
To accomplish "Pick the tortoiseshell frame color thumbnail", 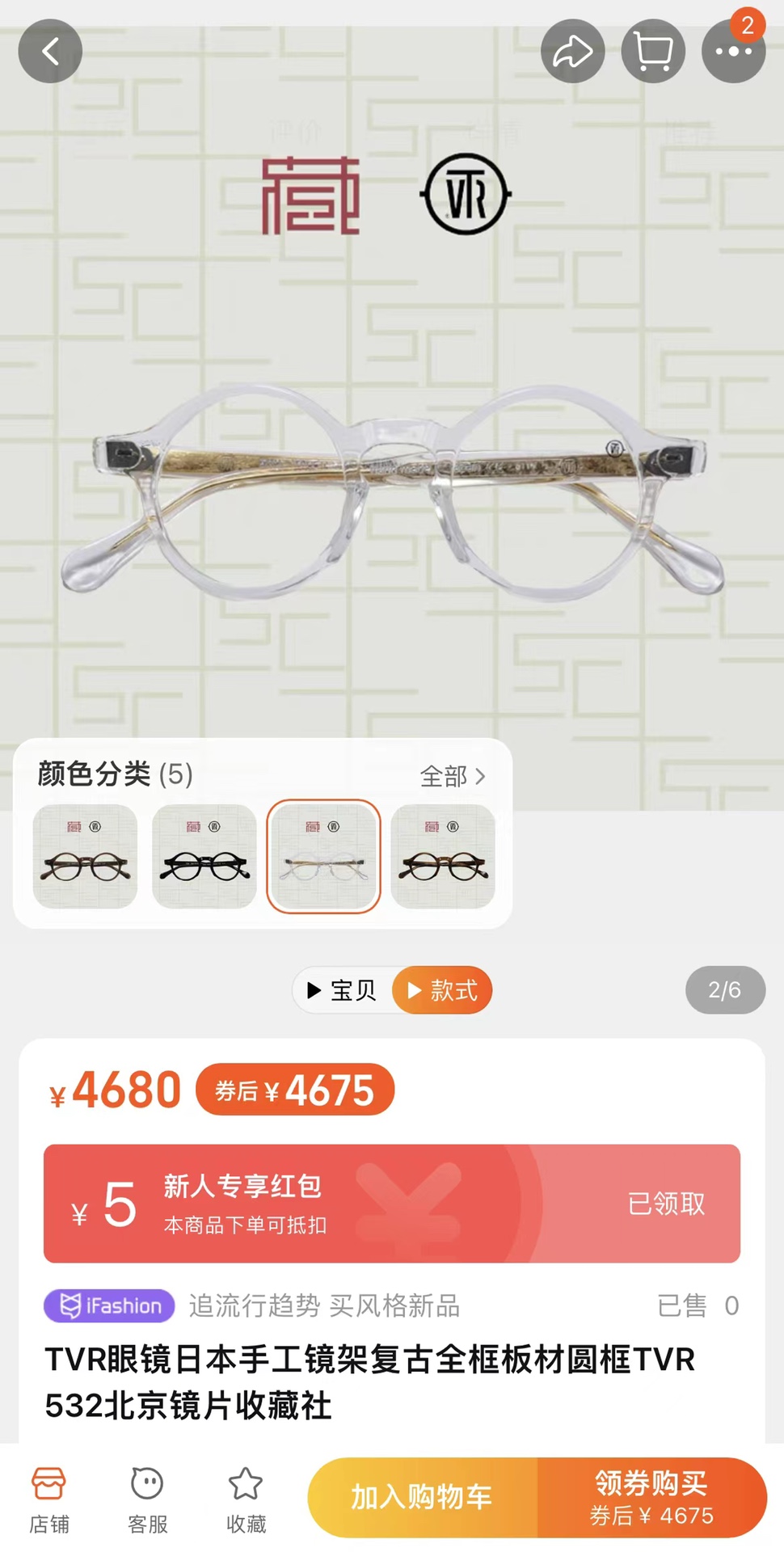I will click(x=442, y=856).
